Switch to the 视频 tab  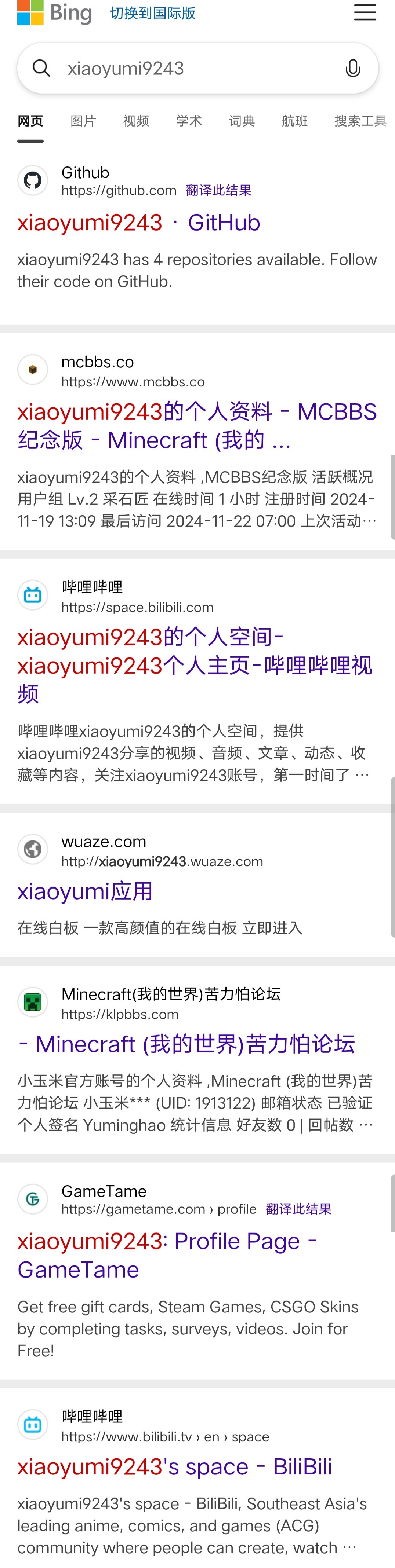click(136, 121)
